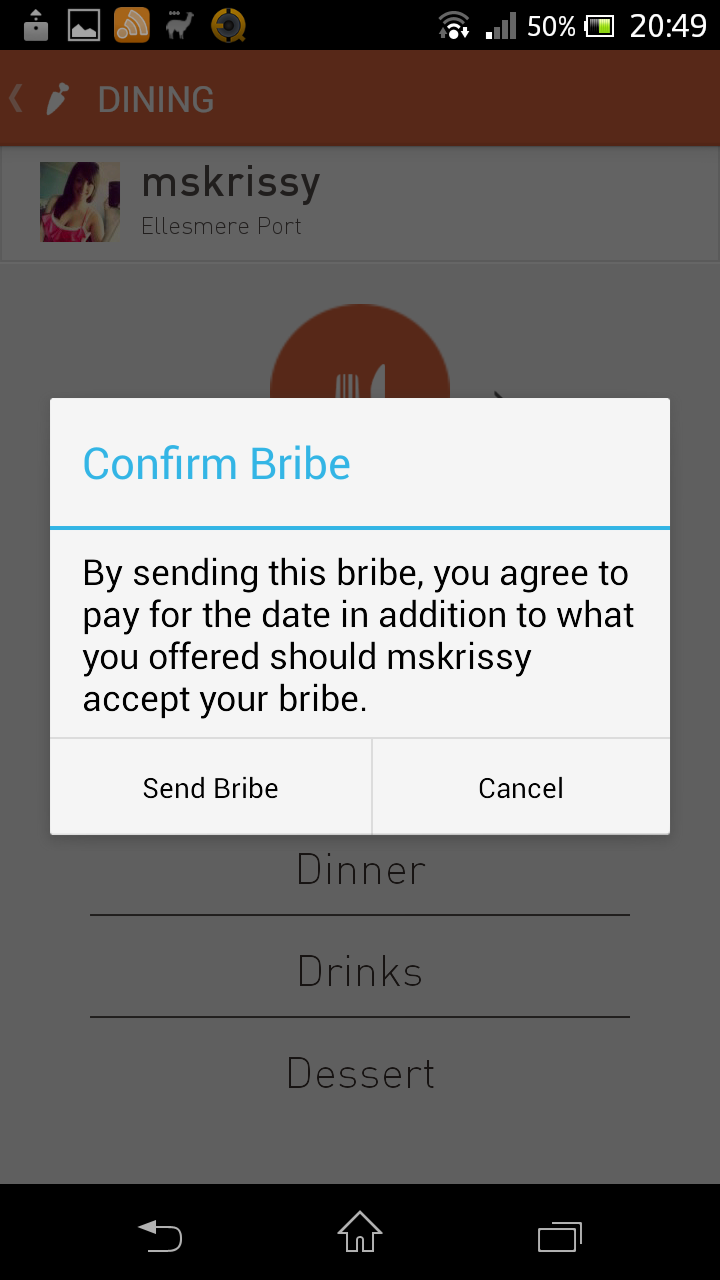Confirm with Send Bribe button
Screen dimensions: 720x1280
coord(211,788)
